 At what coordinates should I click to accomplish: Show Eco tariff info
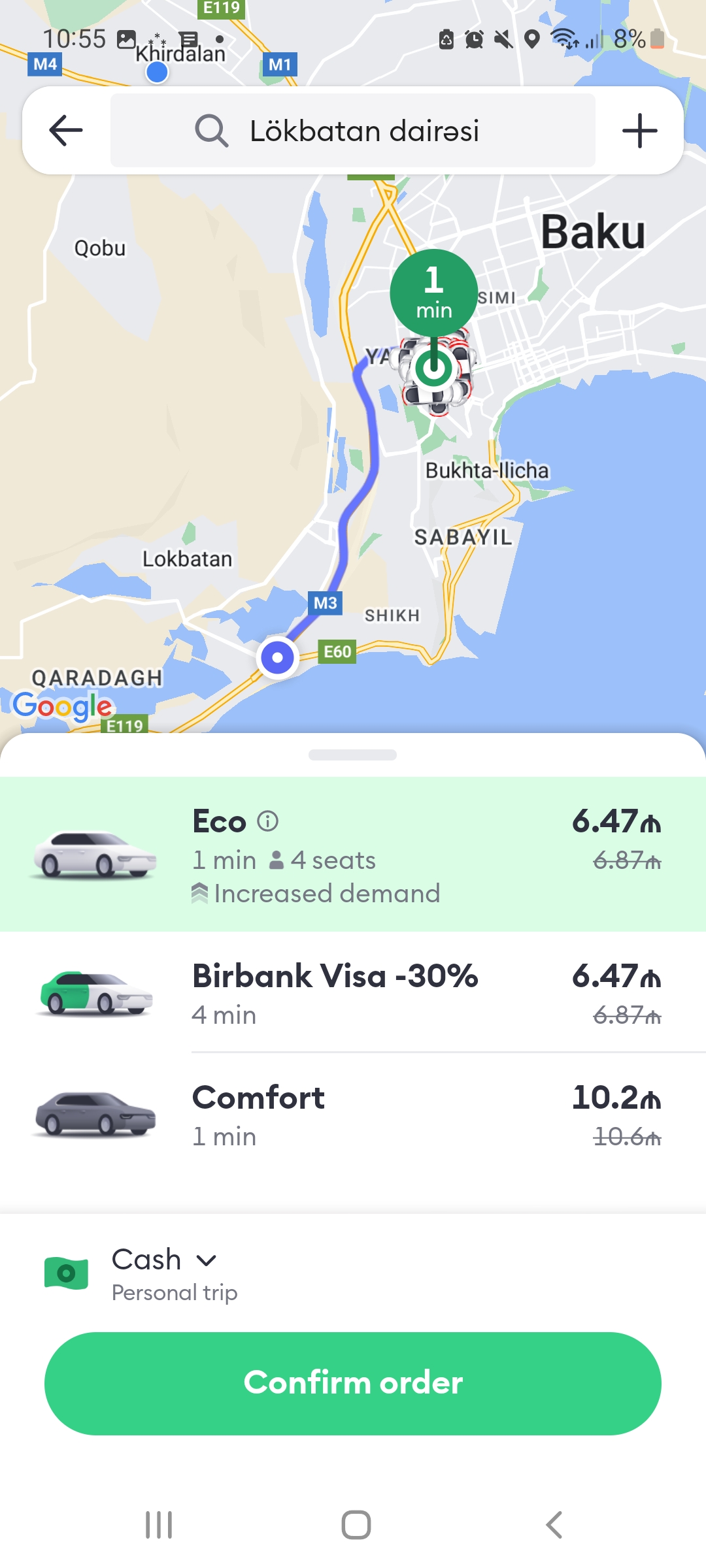(267, 821)
